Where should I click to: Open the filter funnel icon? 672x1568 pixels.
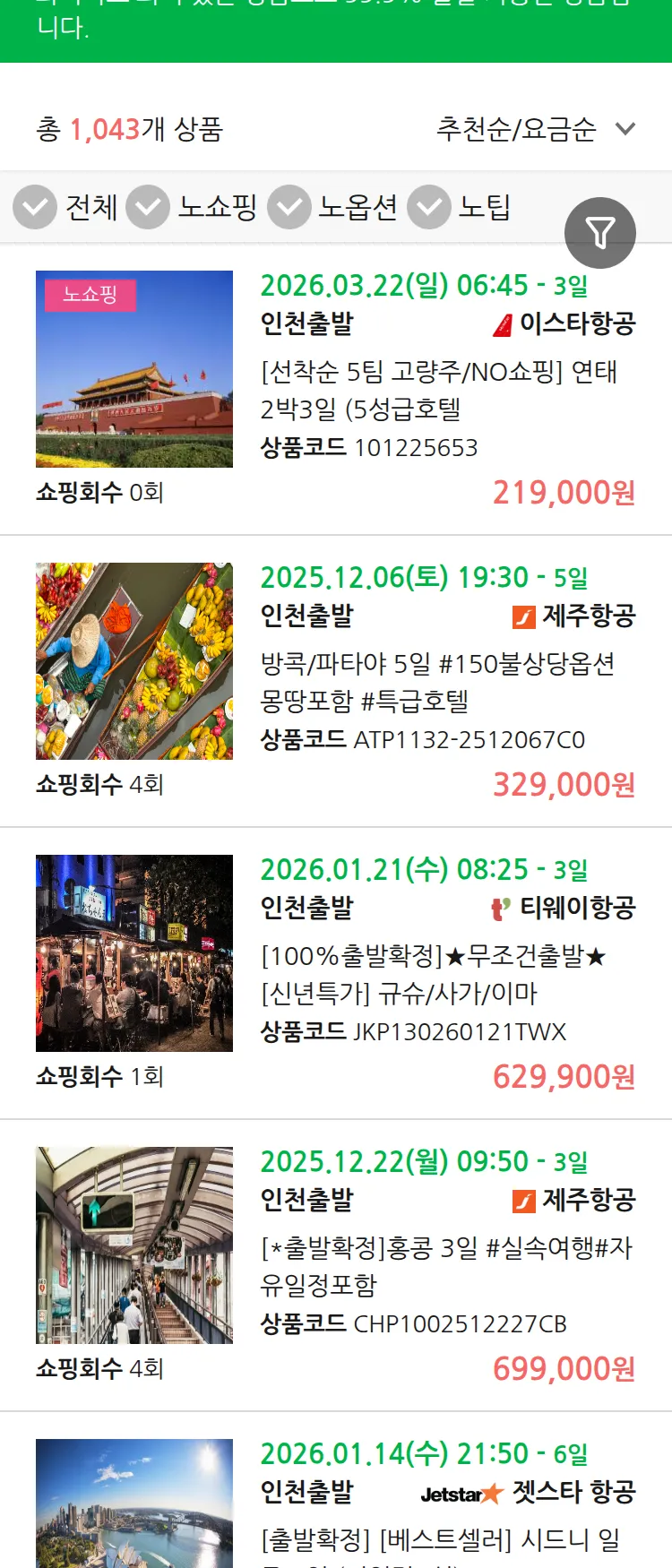coord(600,233)
